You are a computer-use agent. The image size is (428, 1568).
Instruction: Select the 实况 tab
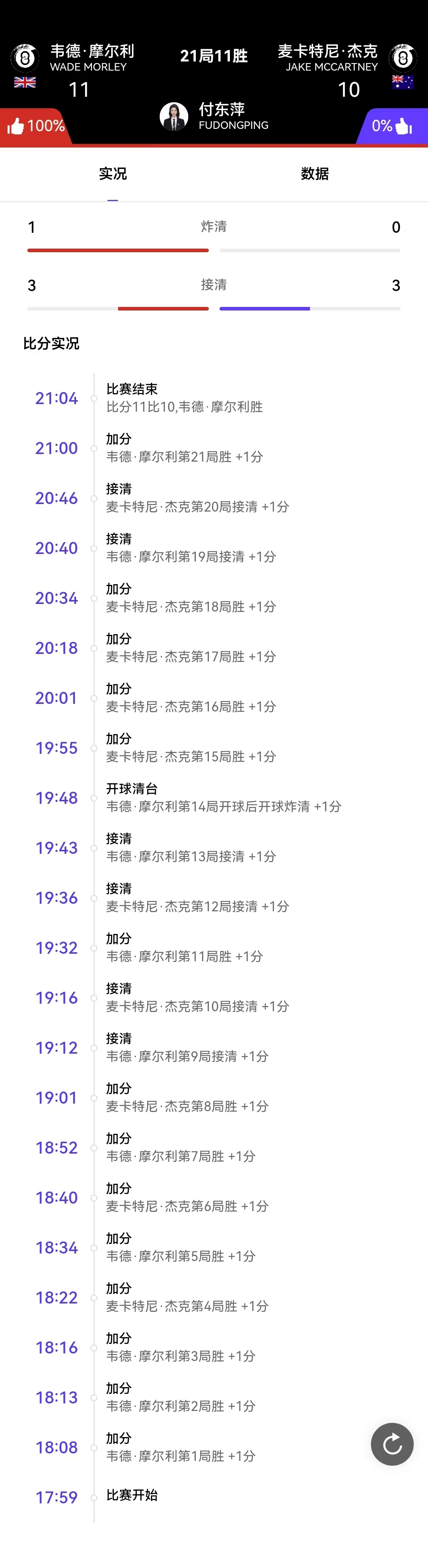coord(113,174)
